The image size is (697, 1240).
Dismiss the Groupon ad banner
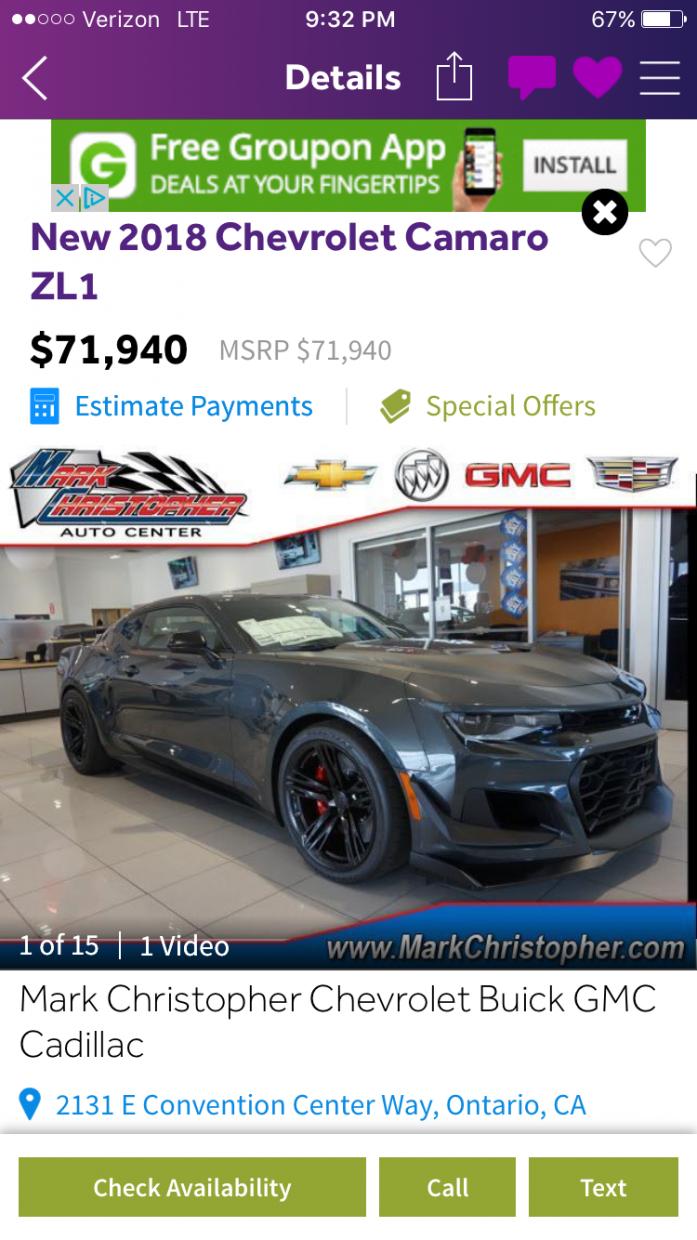[x=605, y=212]
